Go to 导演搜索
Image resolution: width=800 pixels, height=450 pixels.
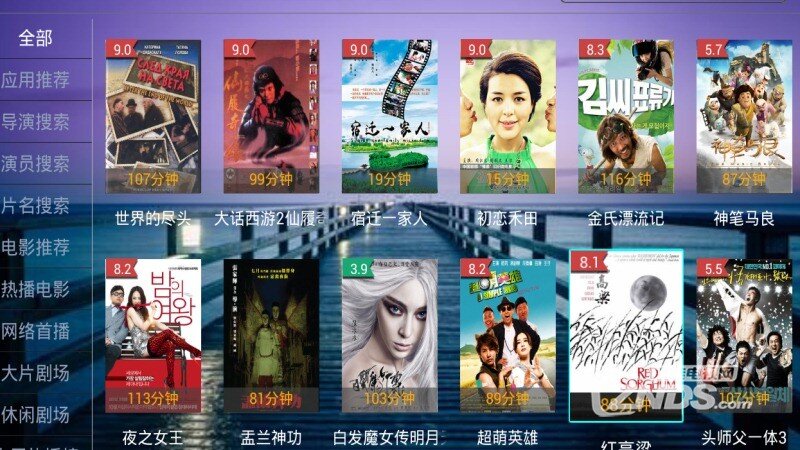tap(35, 122)
